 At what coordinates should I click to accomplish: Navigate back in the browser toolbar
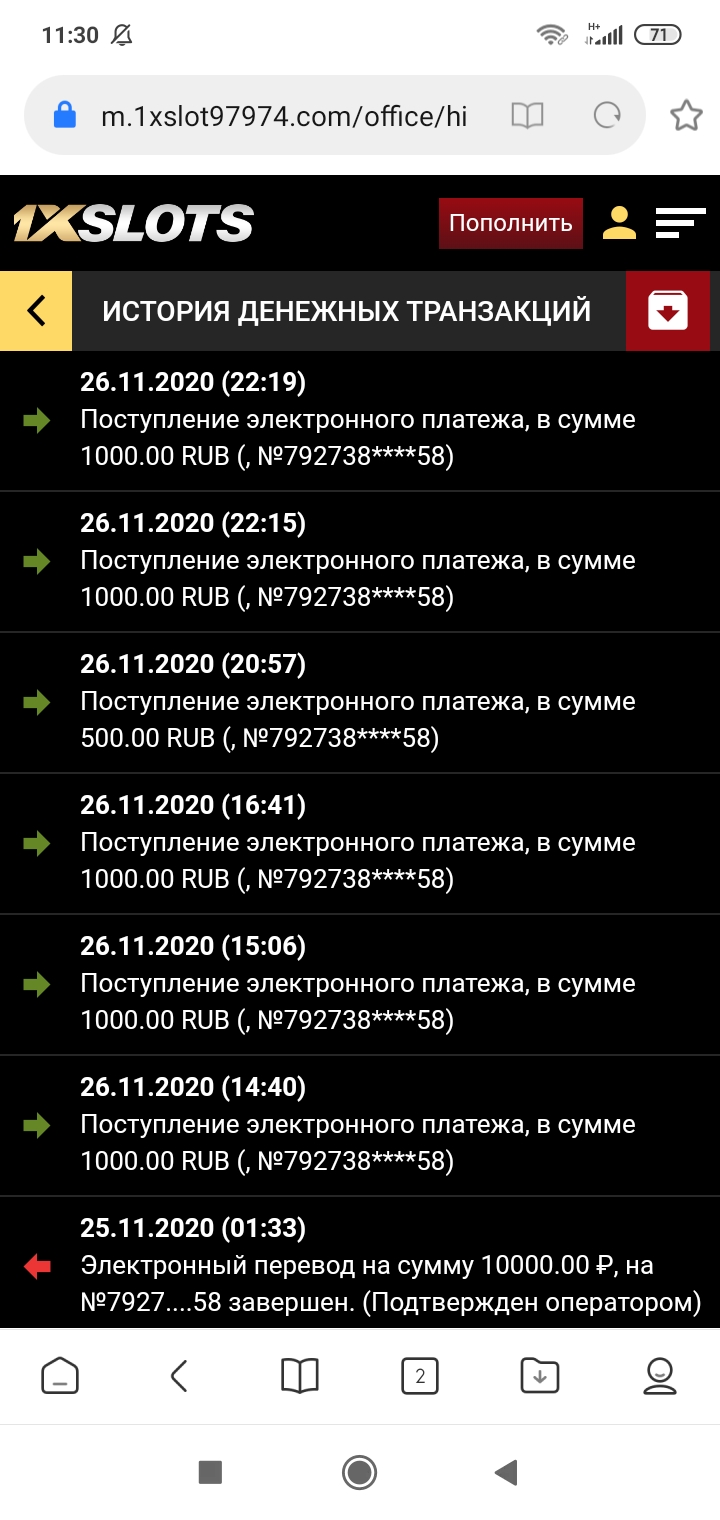tap(179, 1377)
